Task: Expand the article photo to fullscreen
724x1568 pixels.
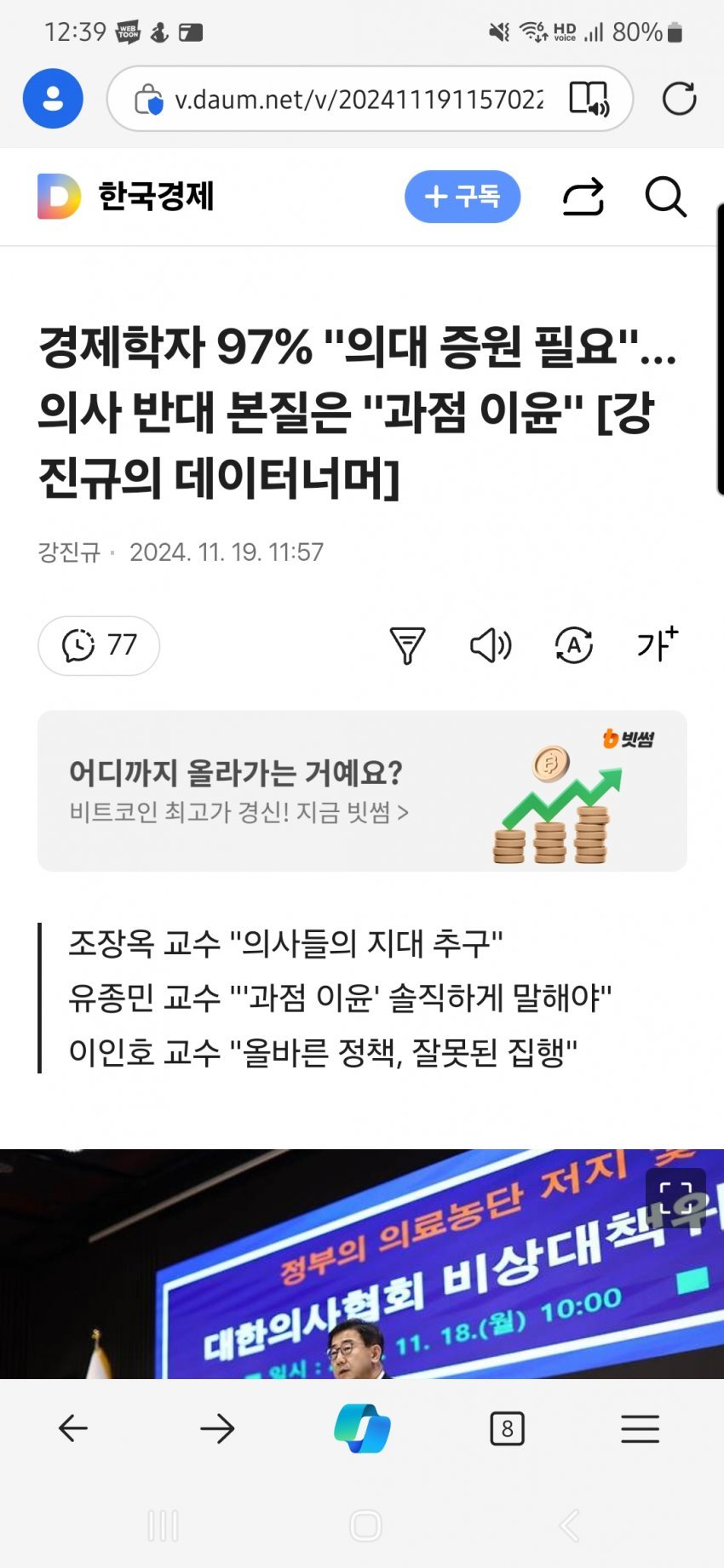Action: [675, 1197]
